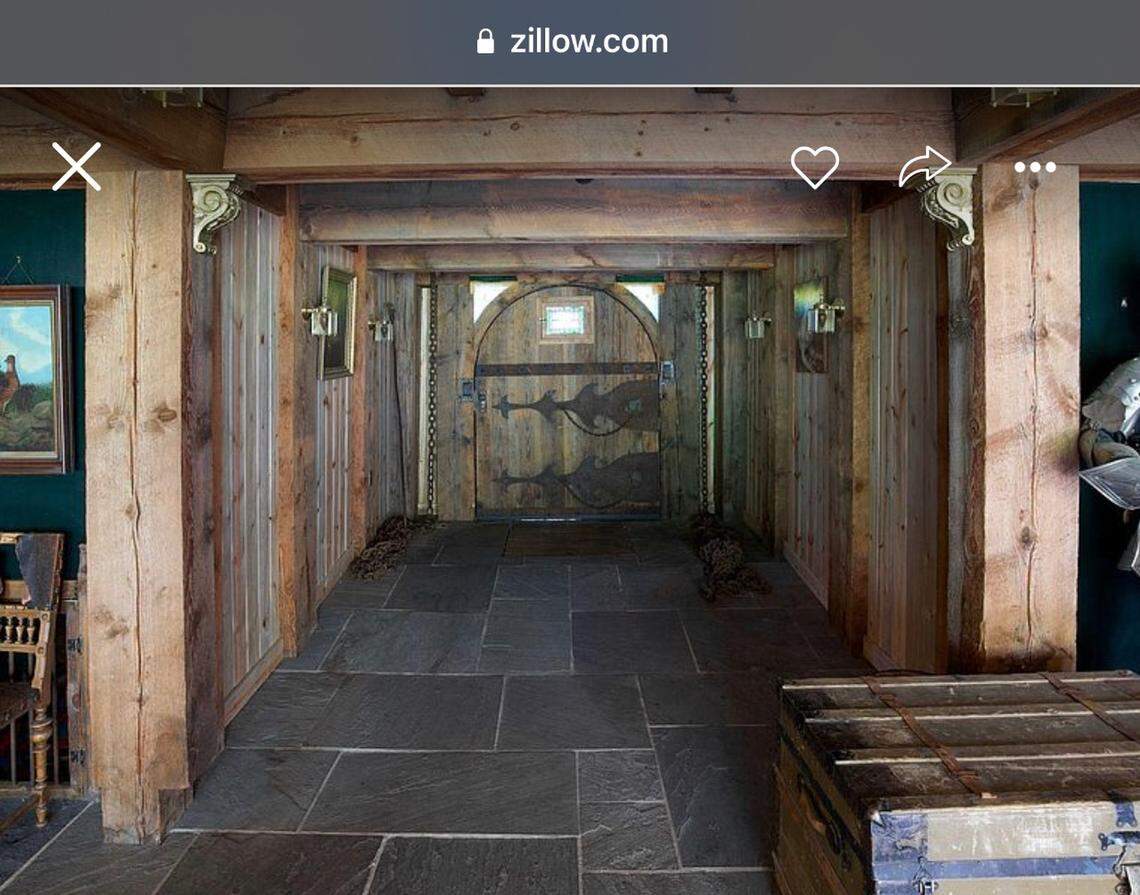Image resolution: width=1140 pixels, height=895 pixels.
Task: Open the three-dot overflow menu
Action: 1034,167
